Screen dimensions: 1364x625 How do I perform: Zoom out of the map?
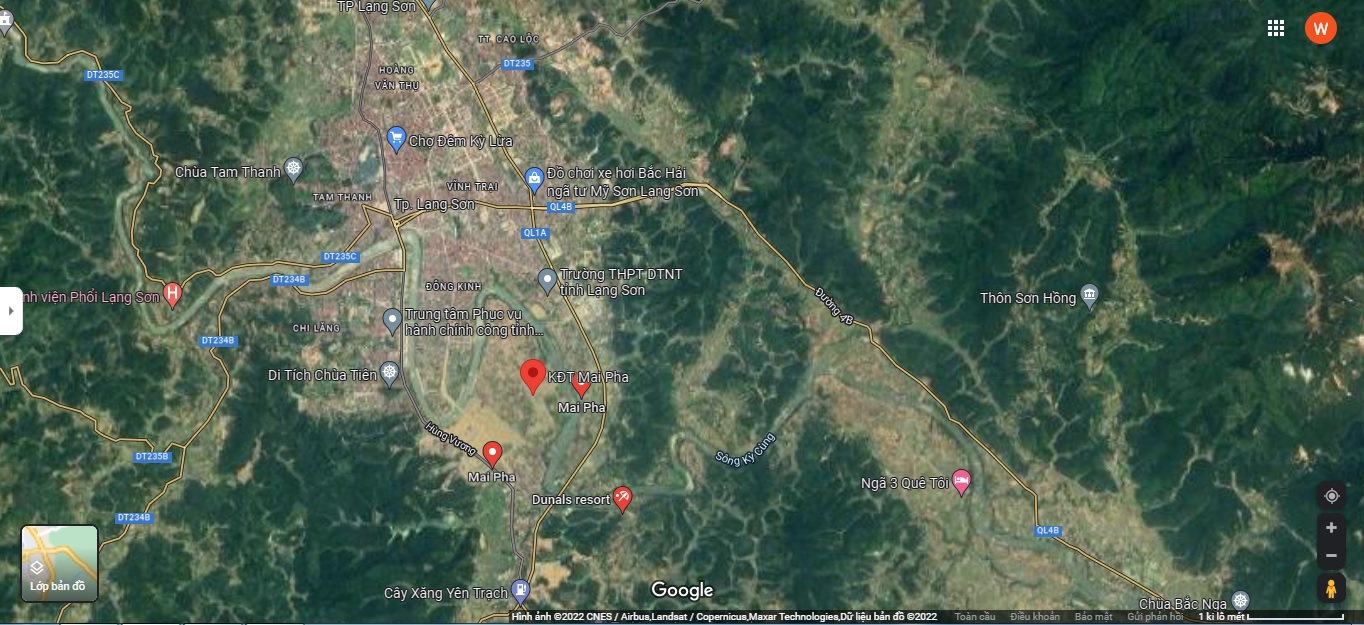coord(1331,555)
